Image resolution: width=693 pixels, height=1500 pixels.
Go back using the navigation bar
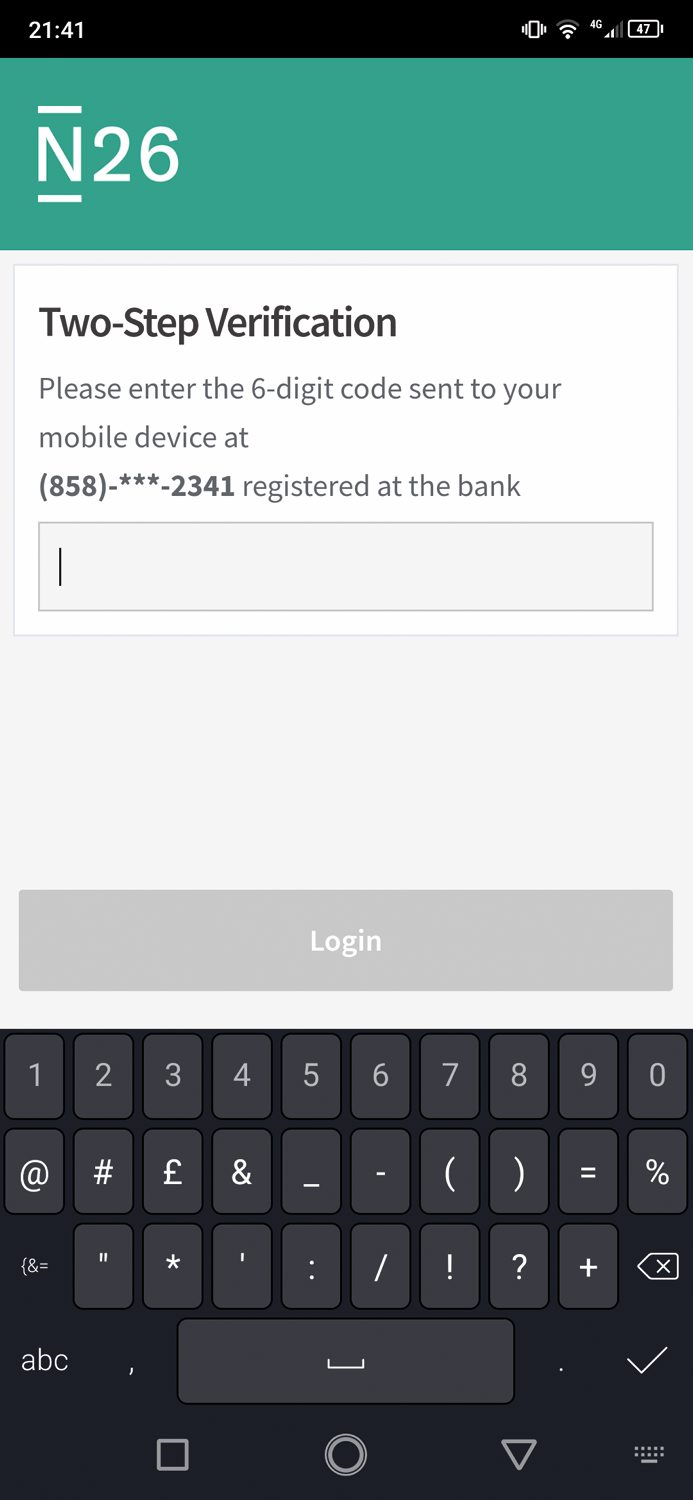click(518, 1454)
